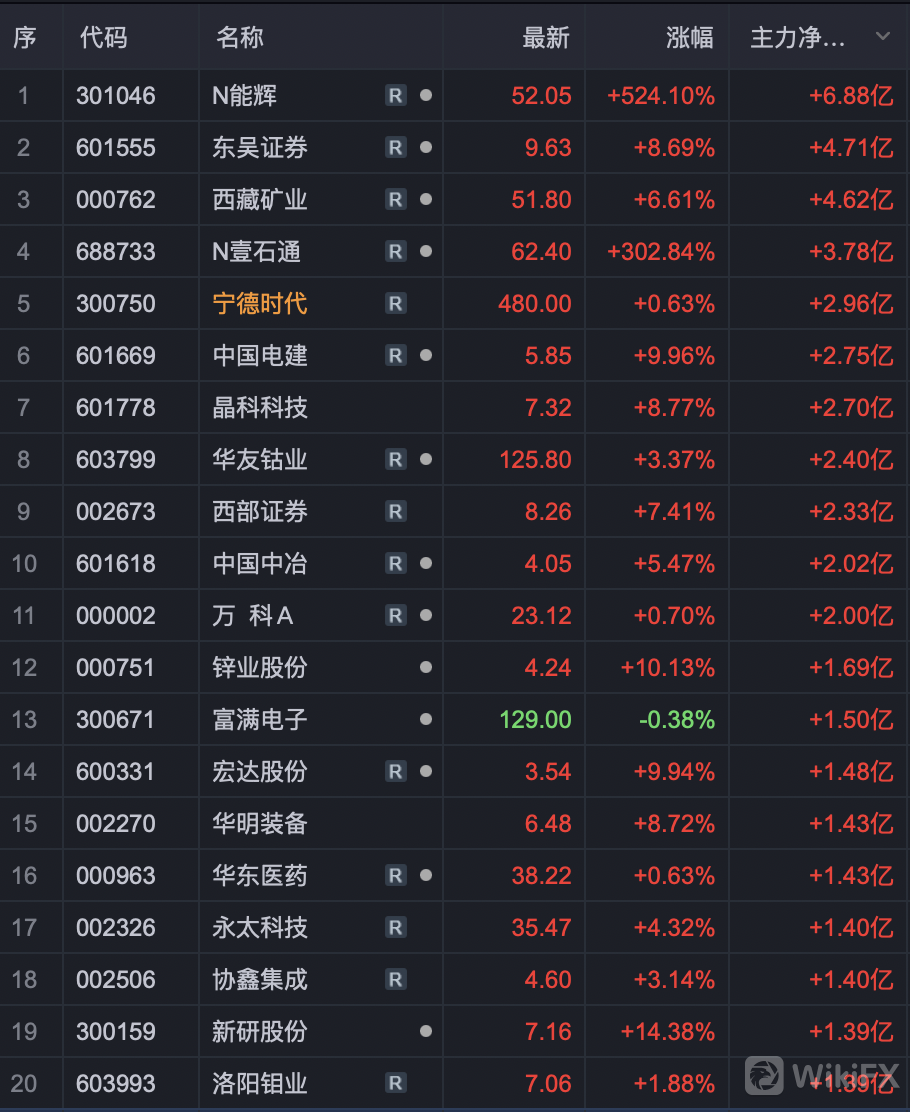View 锌业股份 stock details

pos(260,668)
